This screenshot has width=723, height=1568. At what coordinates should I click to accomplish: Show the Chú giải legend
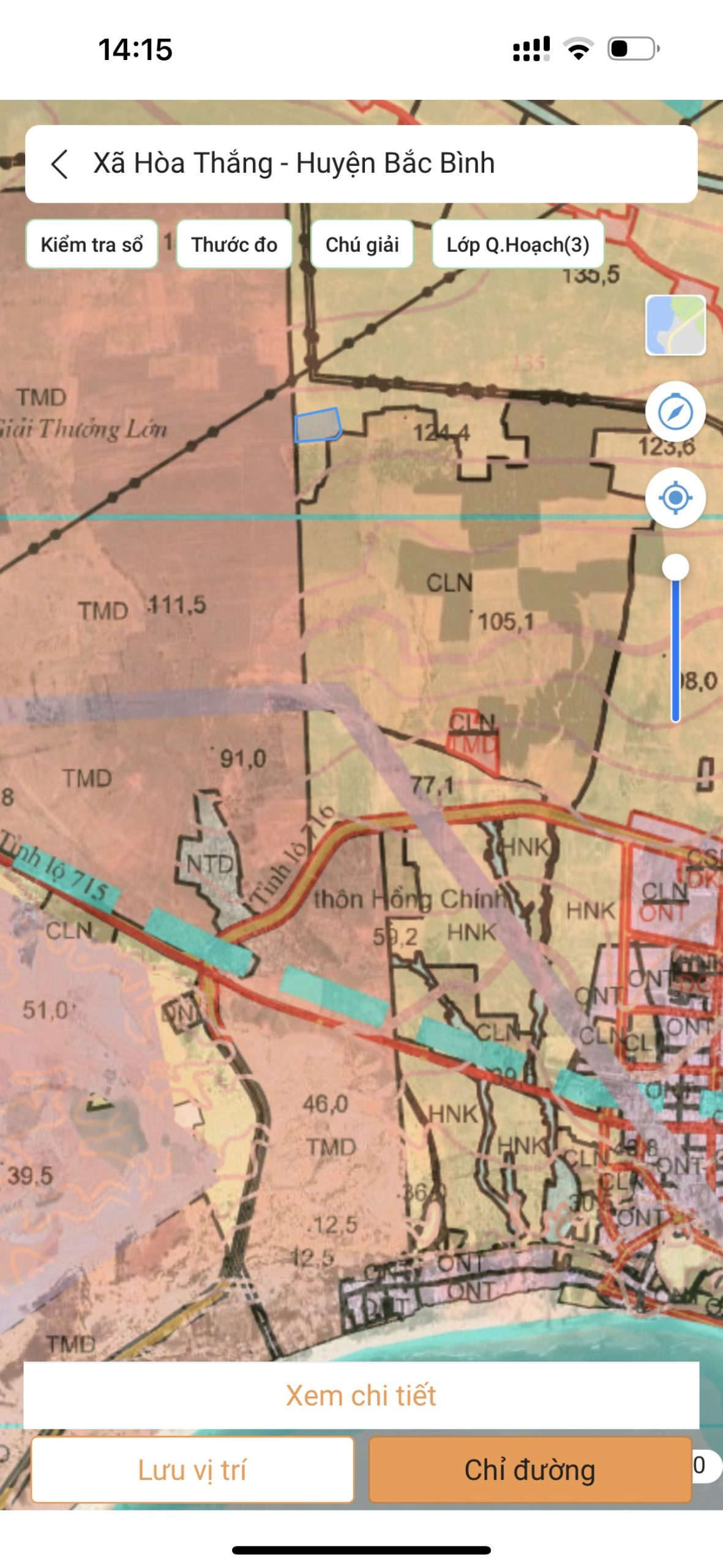pyautogui.click(x=362, y=244)
